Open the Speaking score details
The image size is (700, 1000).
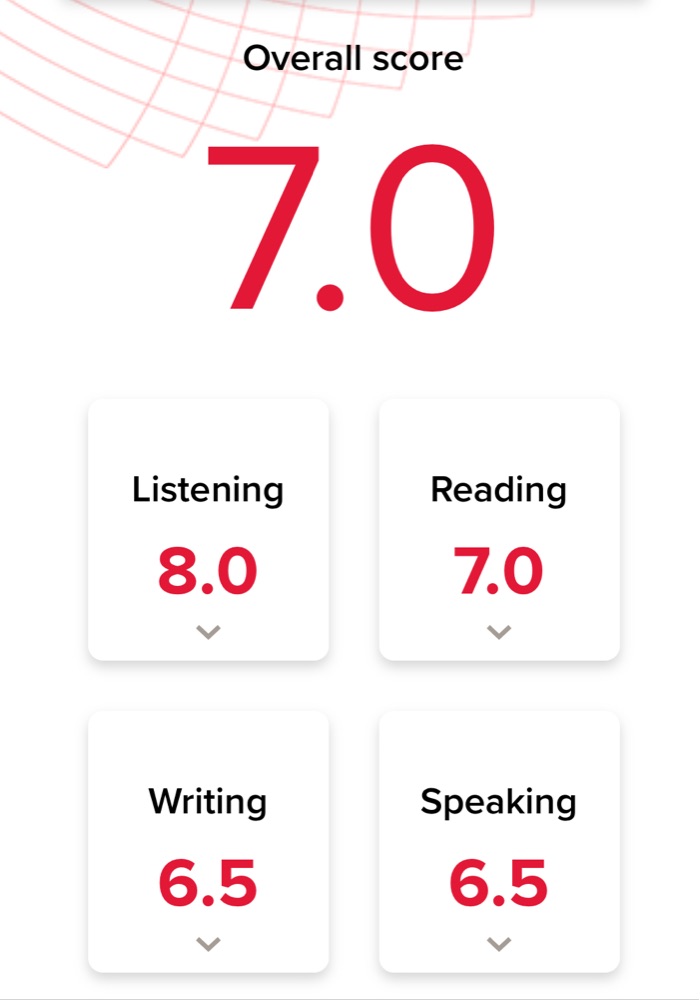(x=498, y=943)
